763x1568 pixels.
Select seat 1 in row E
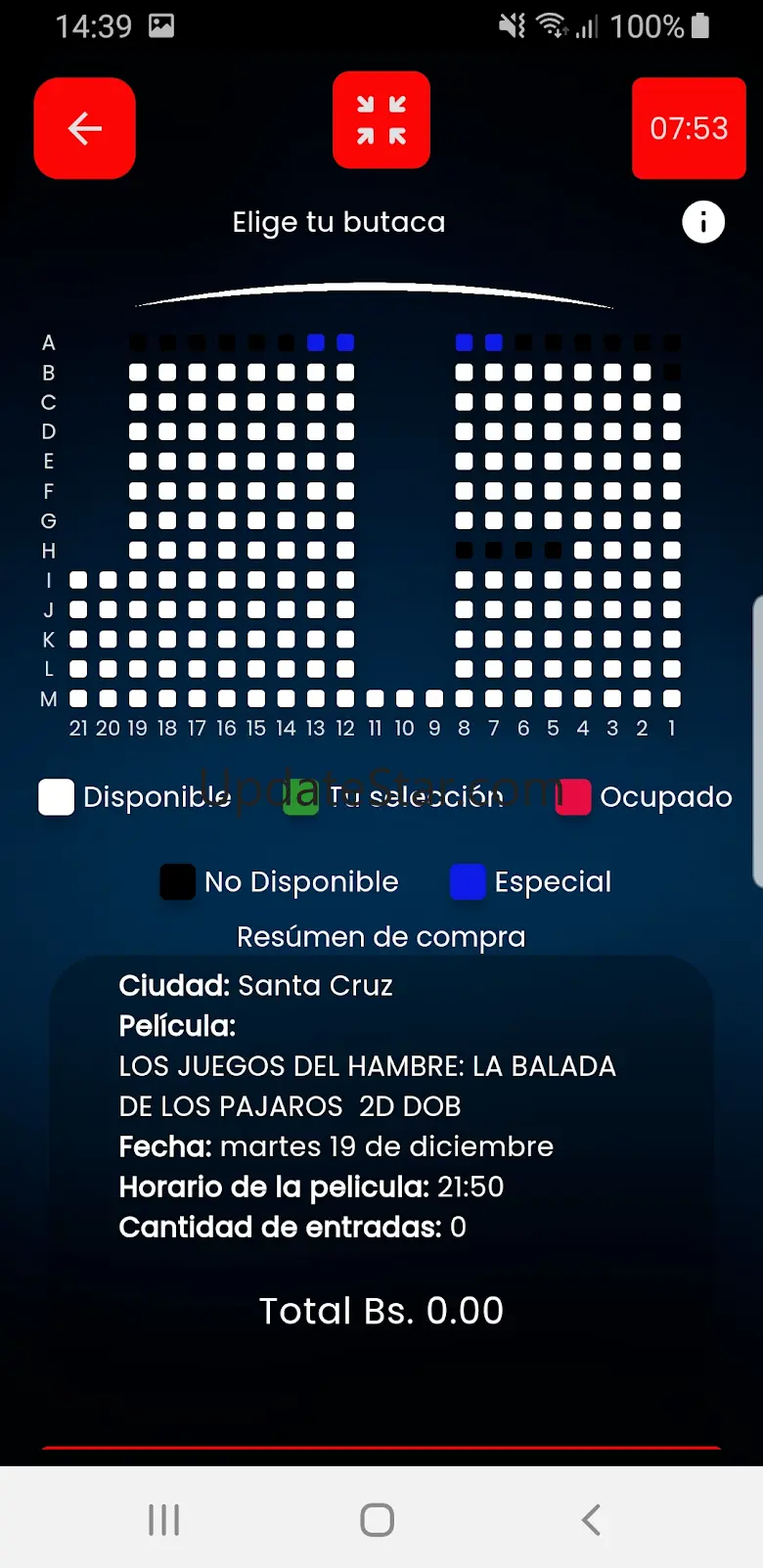[672, 462]
